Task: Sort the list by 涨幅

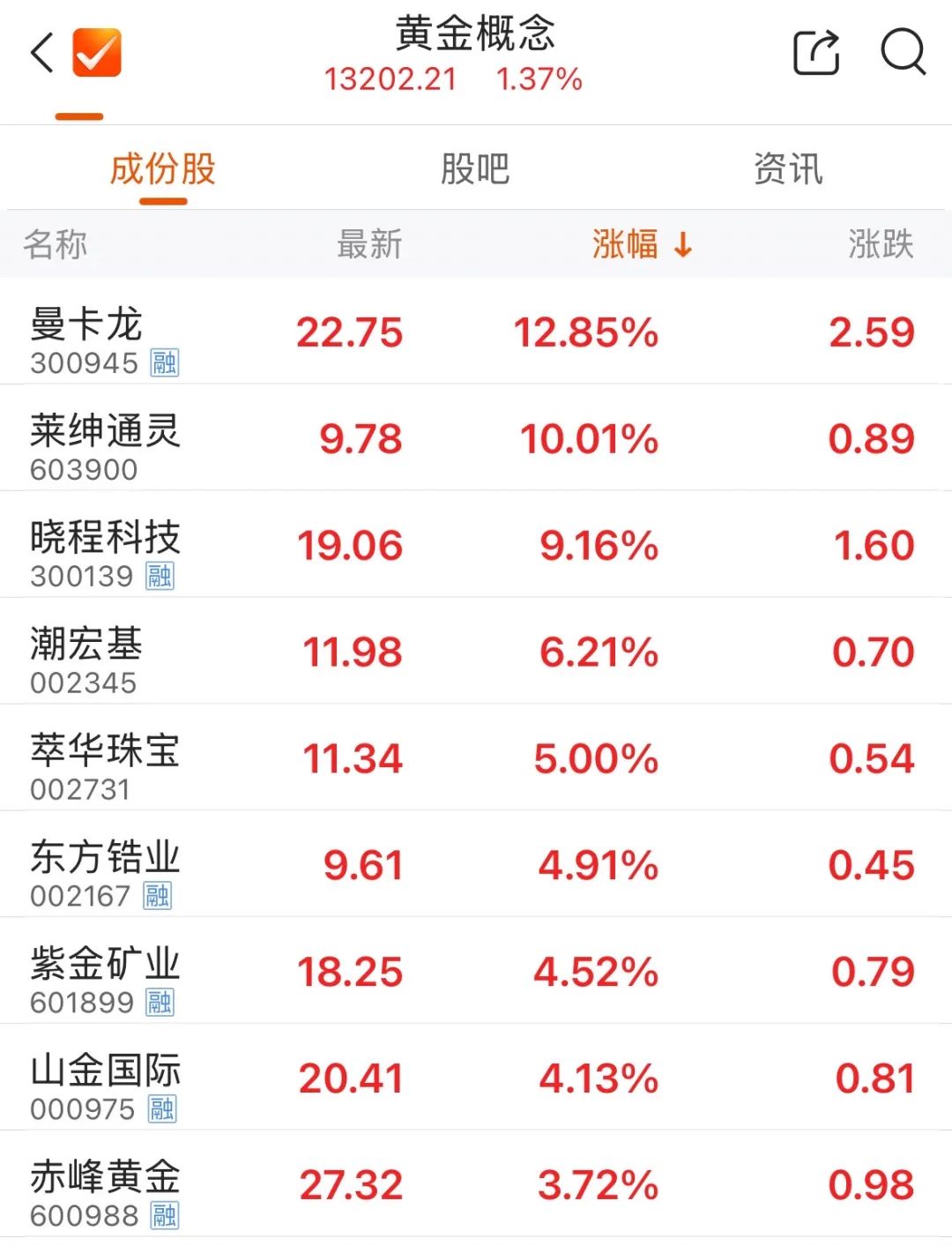Action: click(x=641, y=244)
